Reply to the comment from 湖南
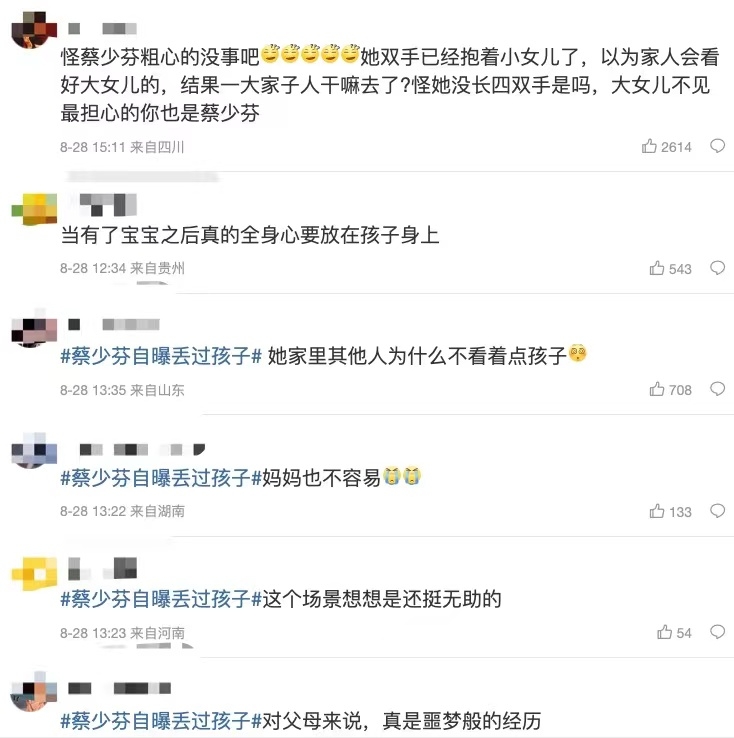This screenshot has width=734, height=738. coord(717,511)
